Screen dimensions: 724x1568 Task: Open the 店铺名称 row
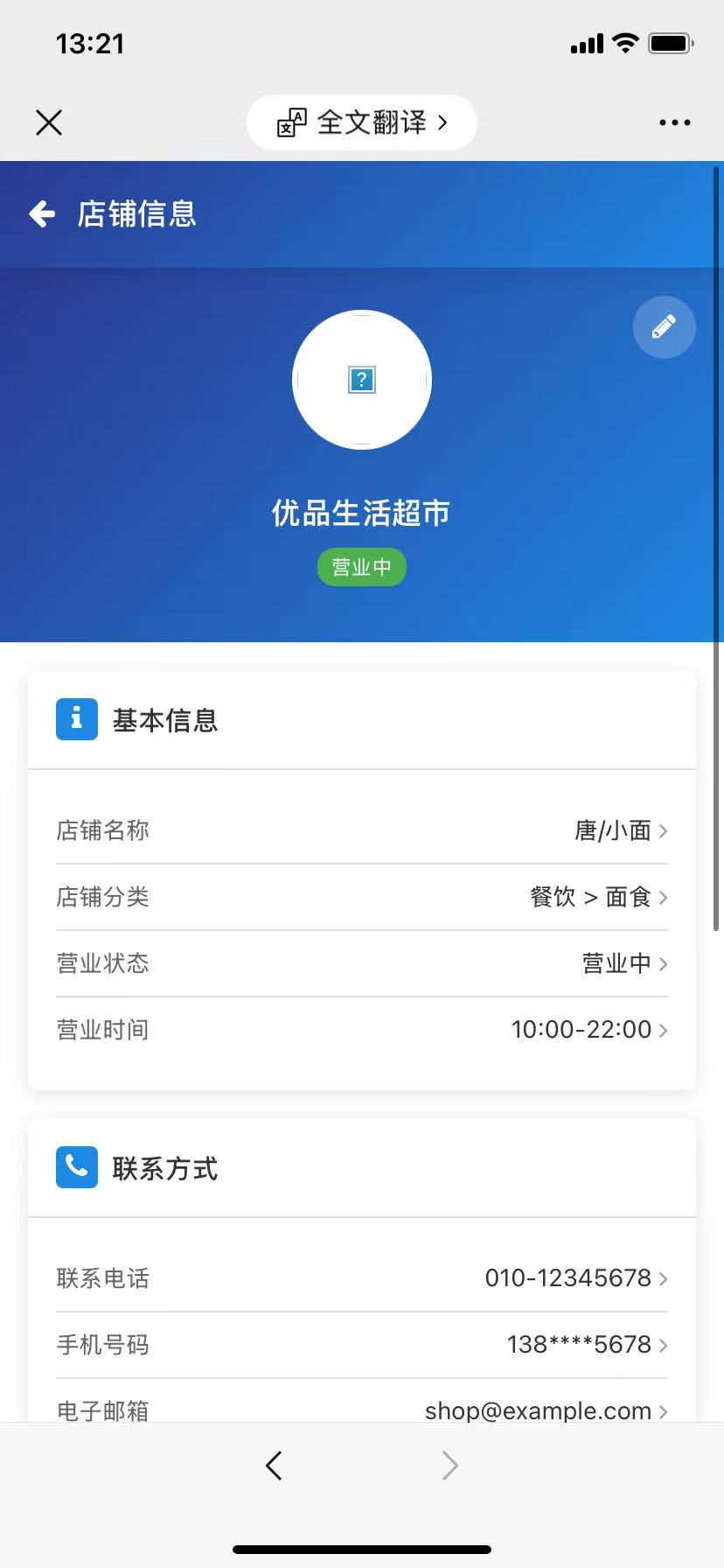[362, 830]
